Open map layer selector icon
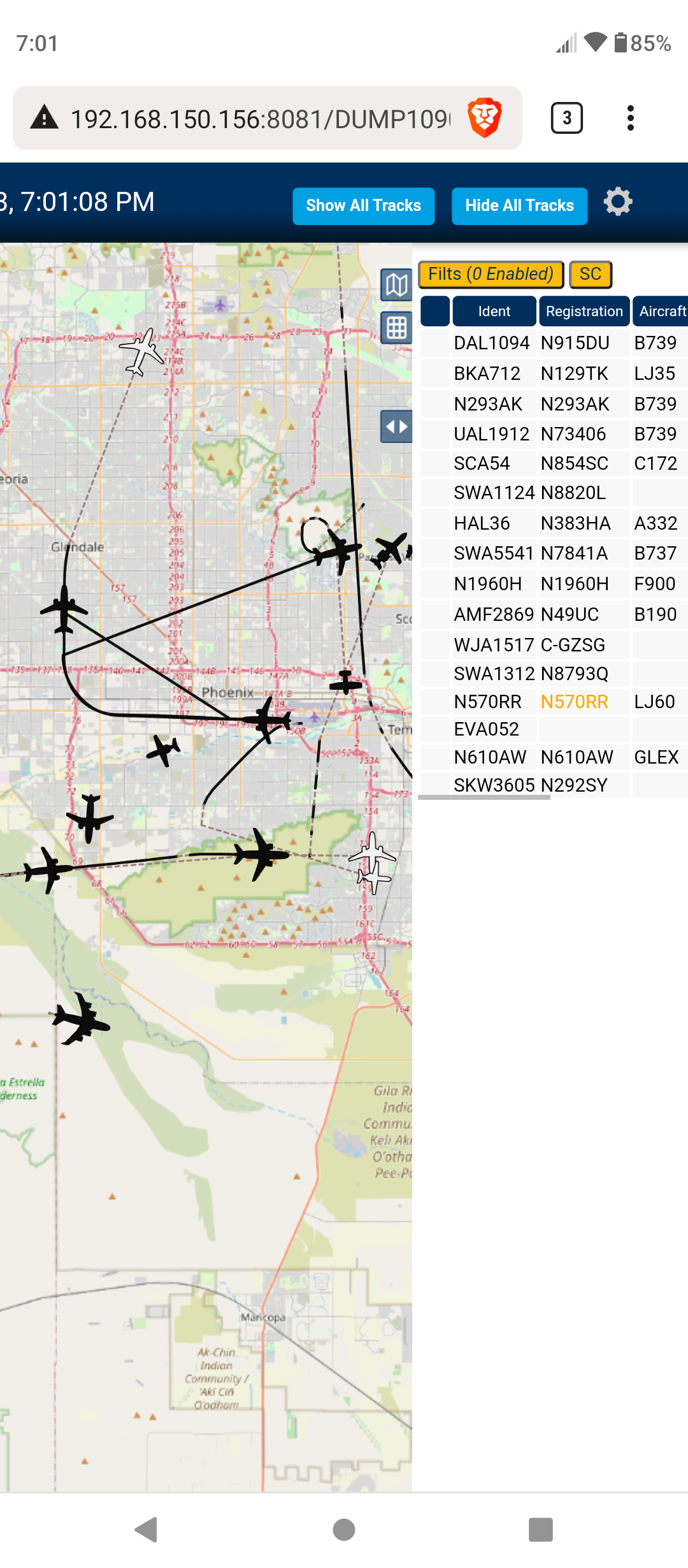This screenshot has height=1568, width=688. pos(396,284)
